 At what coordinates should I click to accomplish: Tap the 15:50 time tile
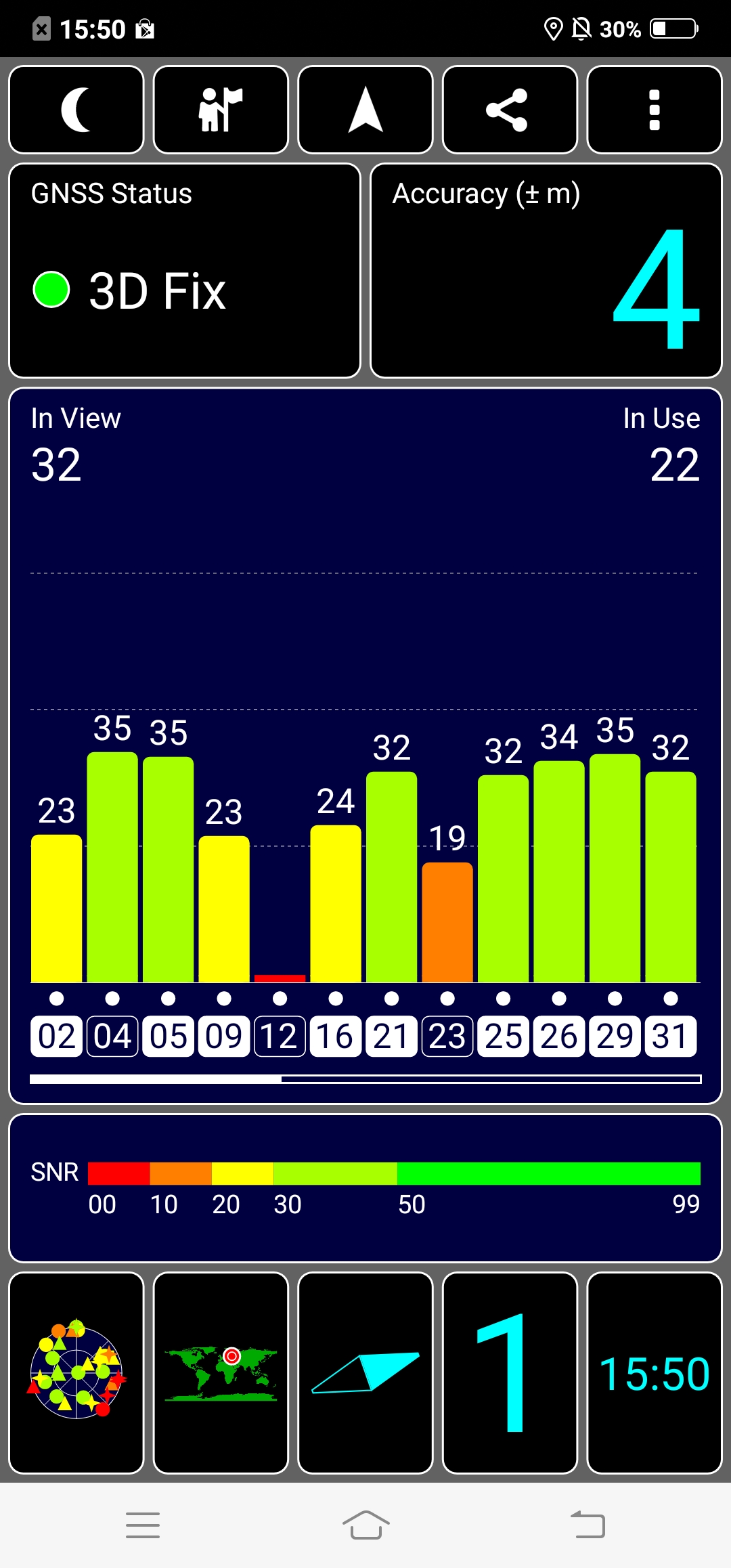[655, 1372]
